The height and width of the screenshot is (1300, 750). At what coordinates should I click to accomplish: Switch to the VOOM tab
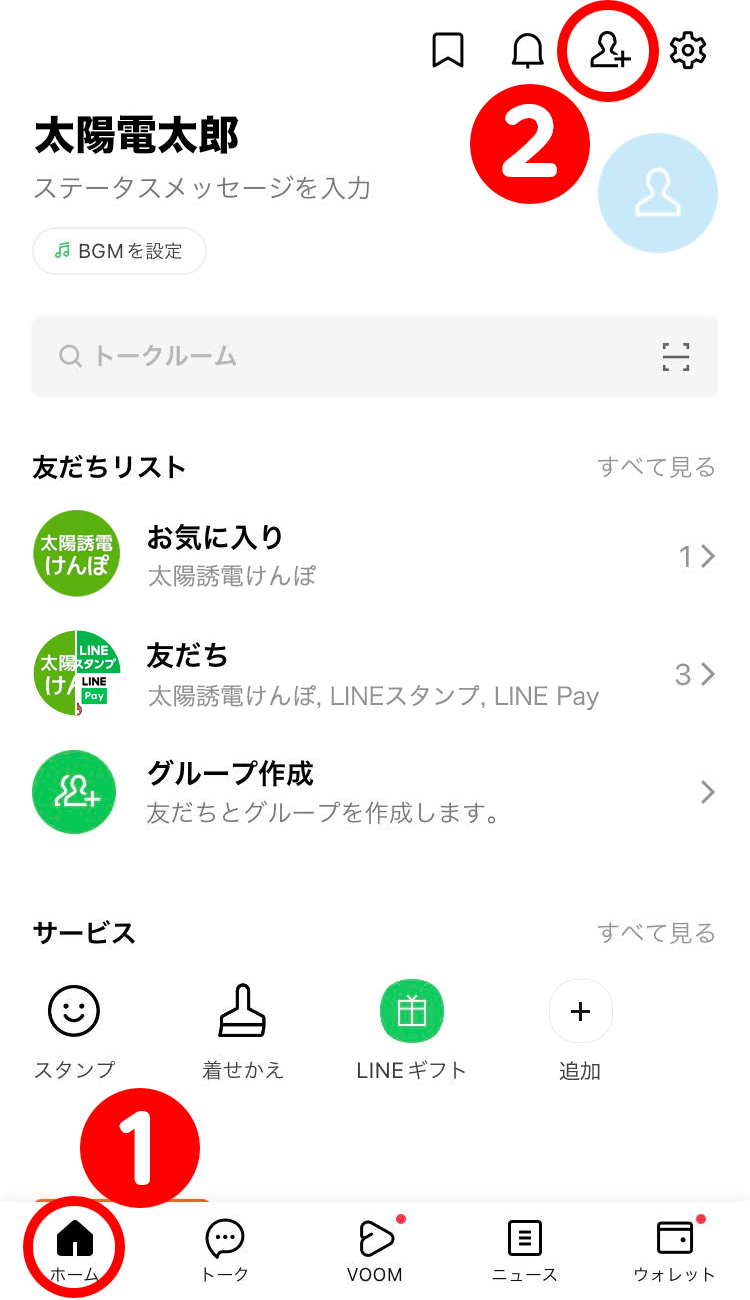[x=375, y=1250]
